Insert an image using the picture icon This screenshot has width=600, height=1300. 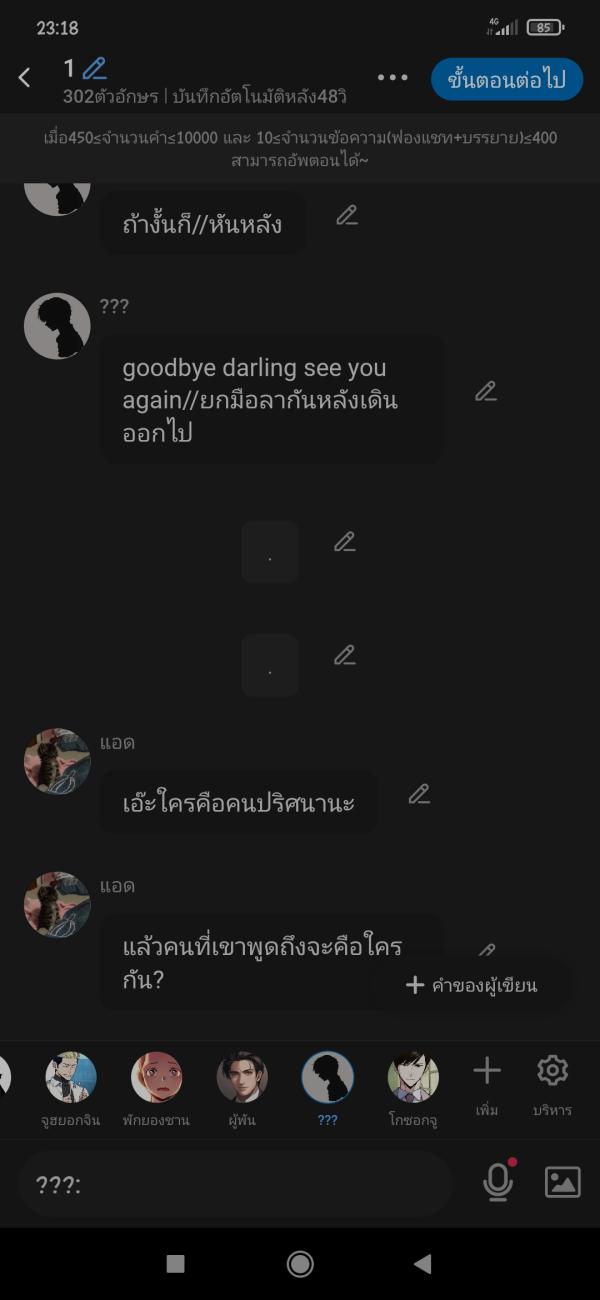562,1182
